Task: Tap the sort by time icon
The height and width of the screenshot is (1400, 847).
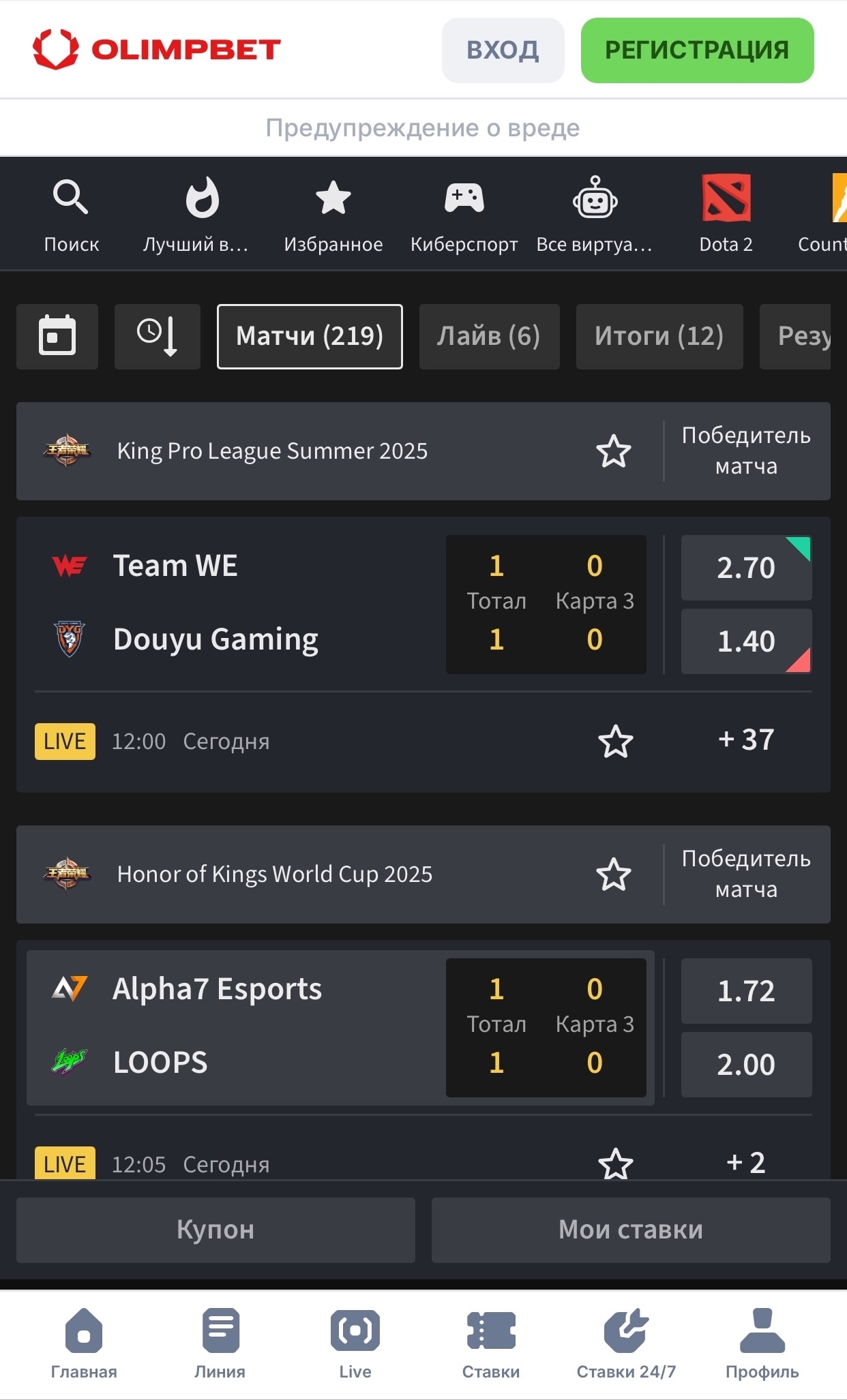Action: click(x=158, y=337)
